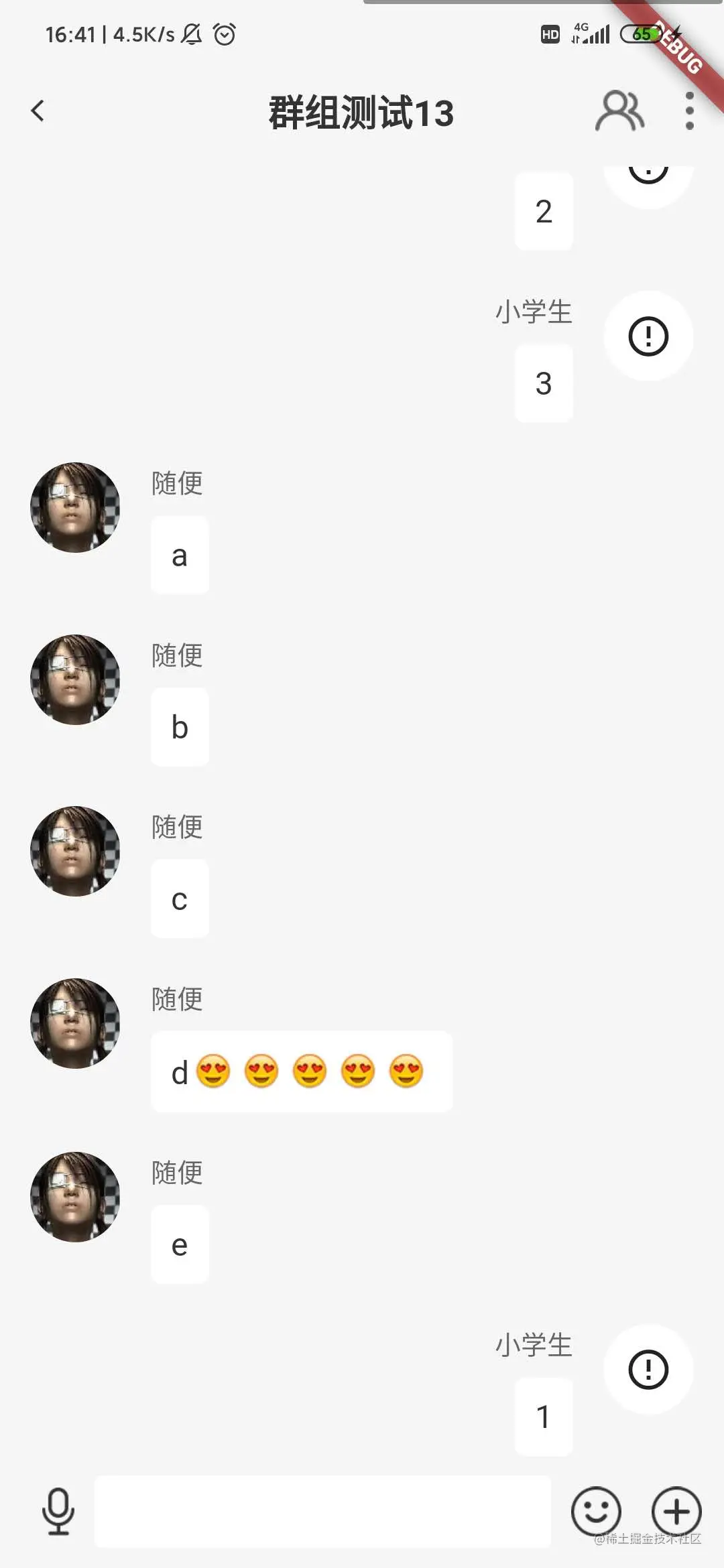Focus the message text field

[322, 1511]
